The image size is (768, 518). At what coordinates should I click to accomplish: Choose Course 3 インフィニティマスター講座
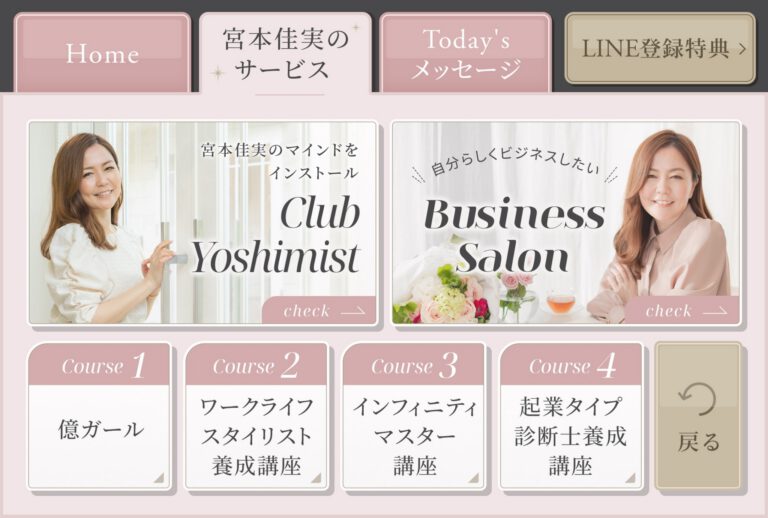click(x=414, y=417)
